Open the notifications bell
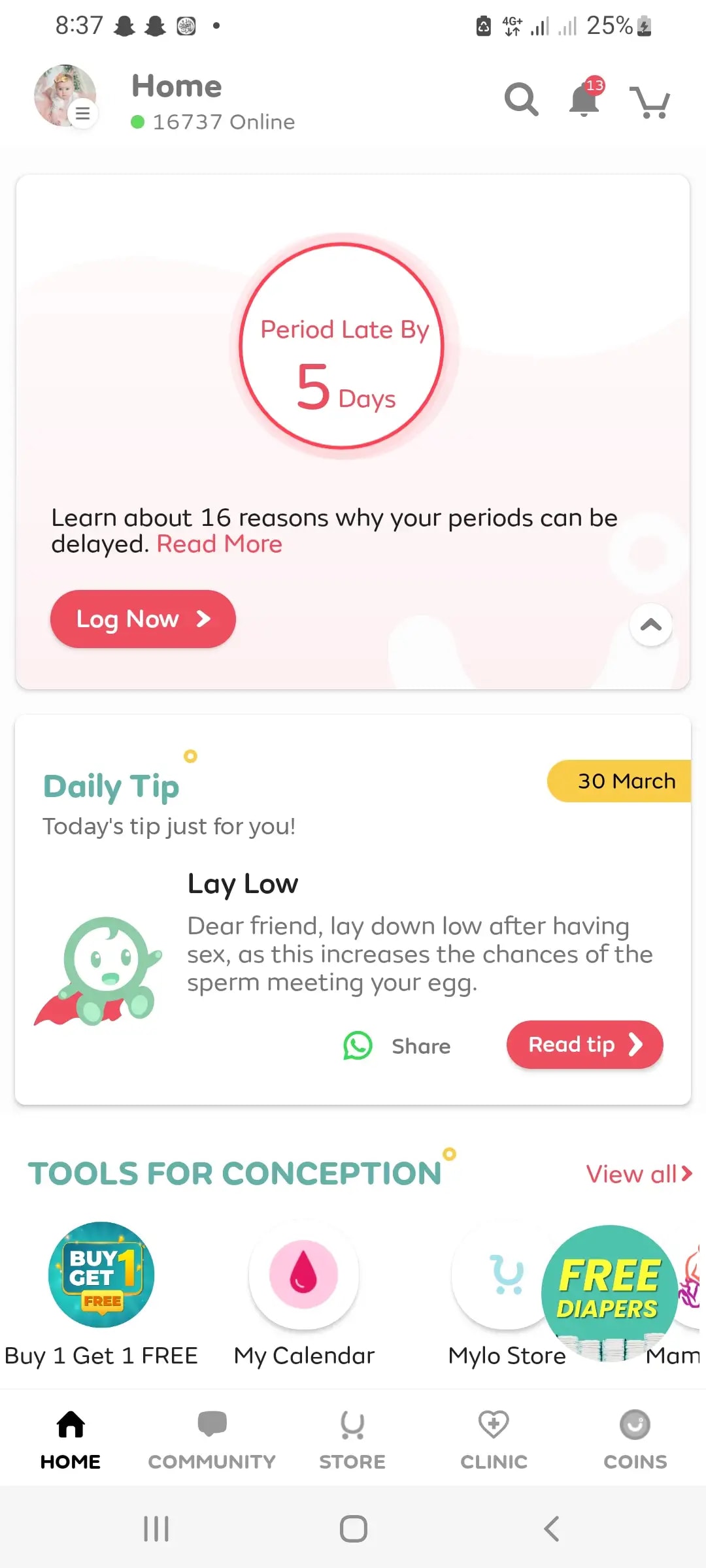The height and width of the screenshot is (1568, 706). [x=584, y=99]
